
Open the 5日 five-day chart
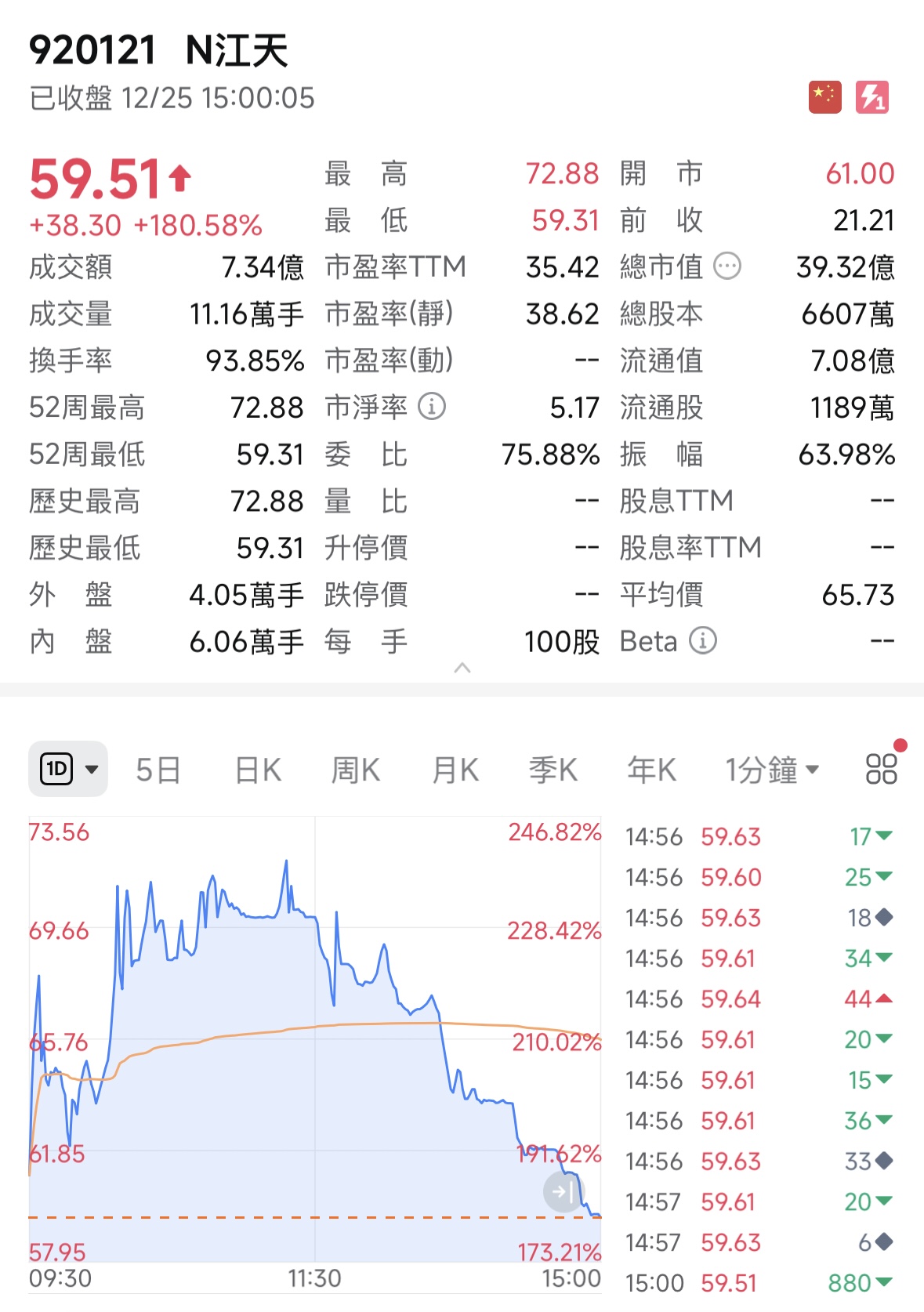158,769
